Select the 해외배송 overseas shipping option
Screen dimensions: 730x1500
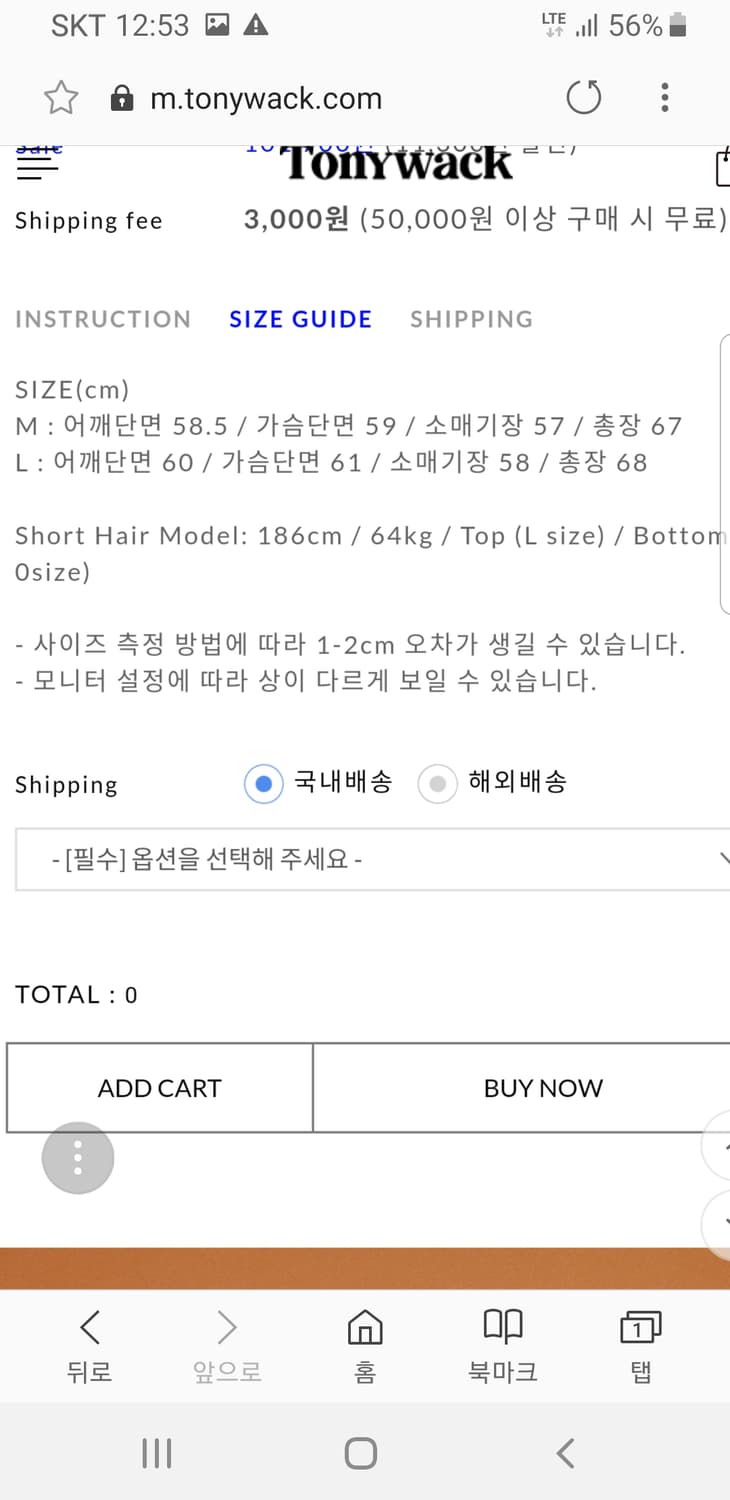click(x=437, y=784)
